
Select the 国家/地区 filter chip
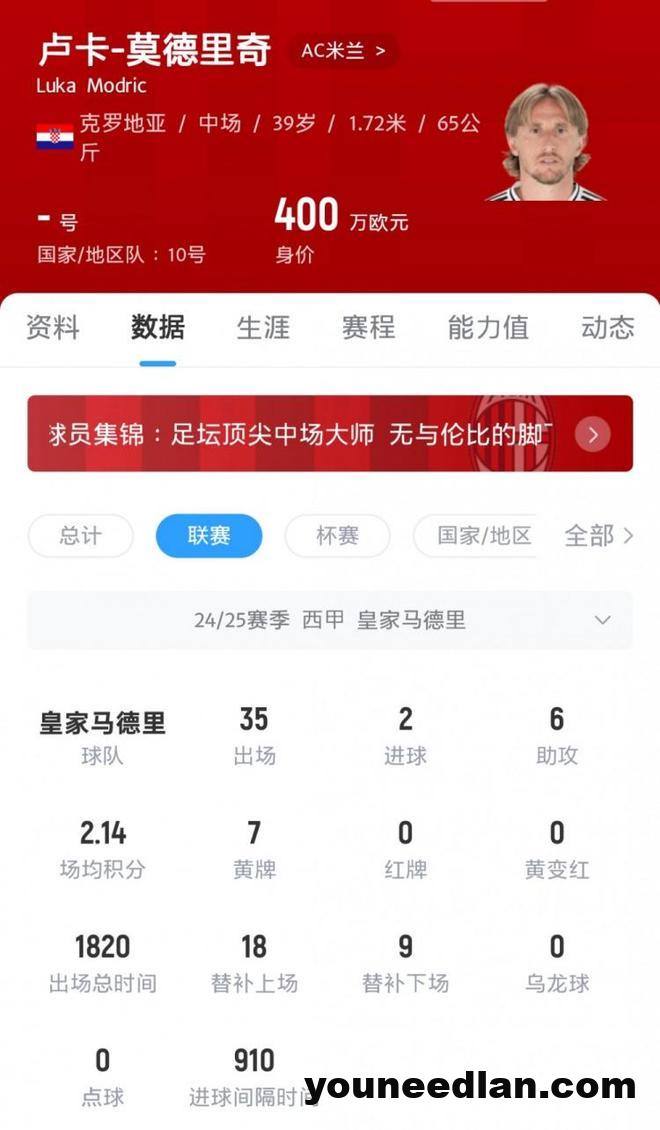[482, 536]
